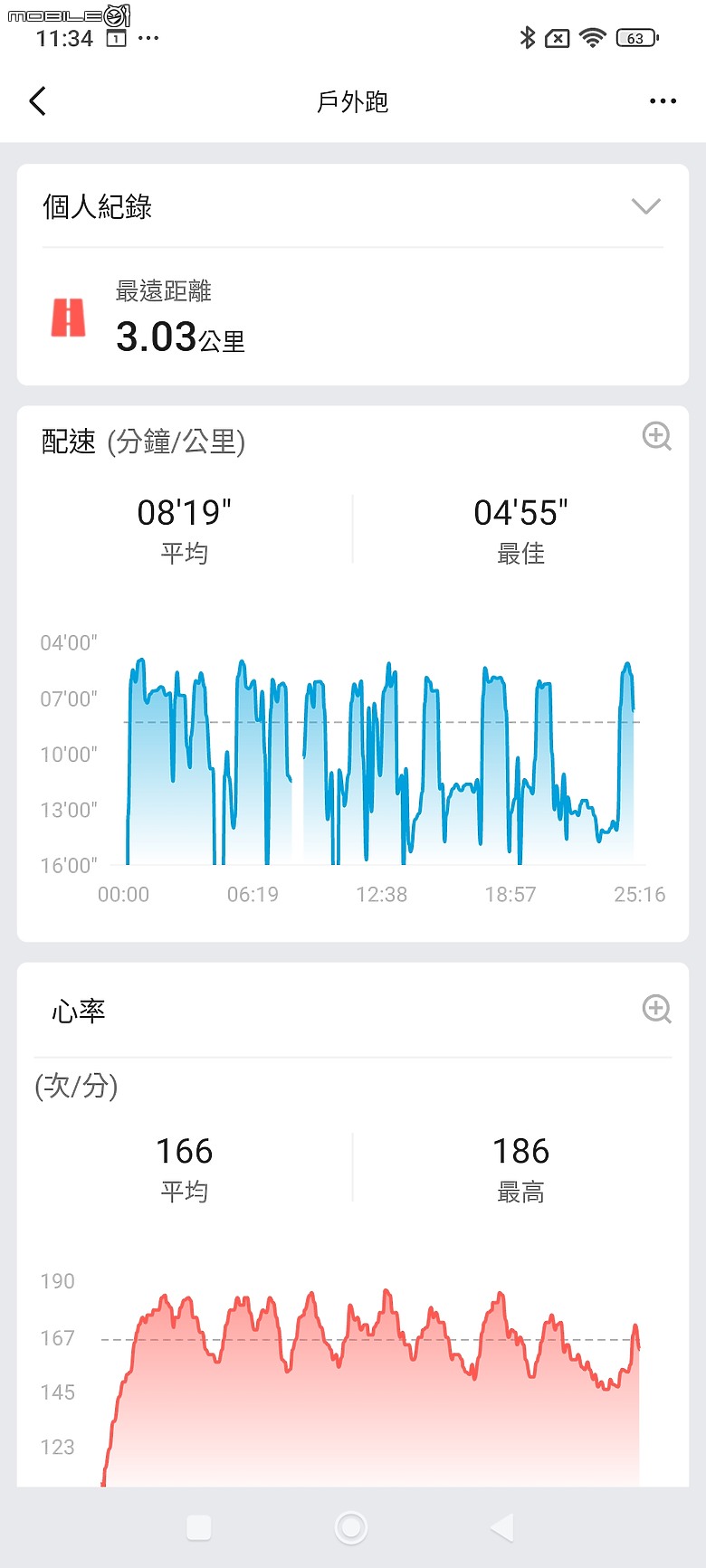706x1568 pixels.
Task: Tap the 配速 section header
Action: [x=68, y=441]
